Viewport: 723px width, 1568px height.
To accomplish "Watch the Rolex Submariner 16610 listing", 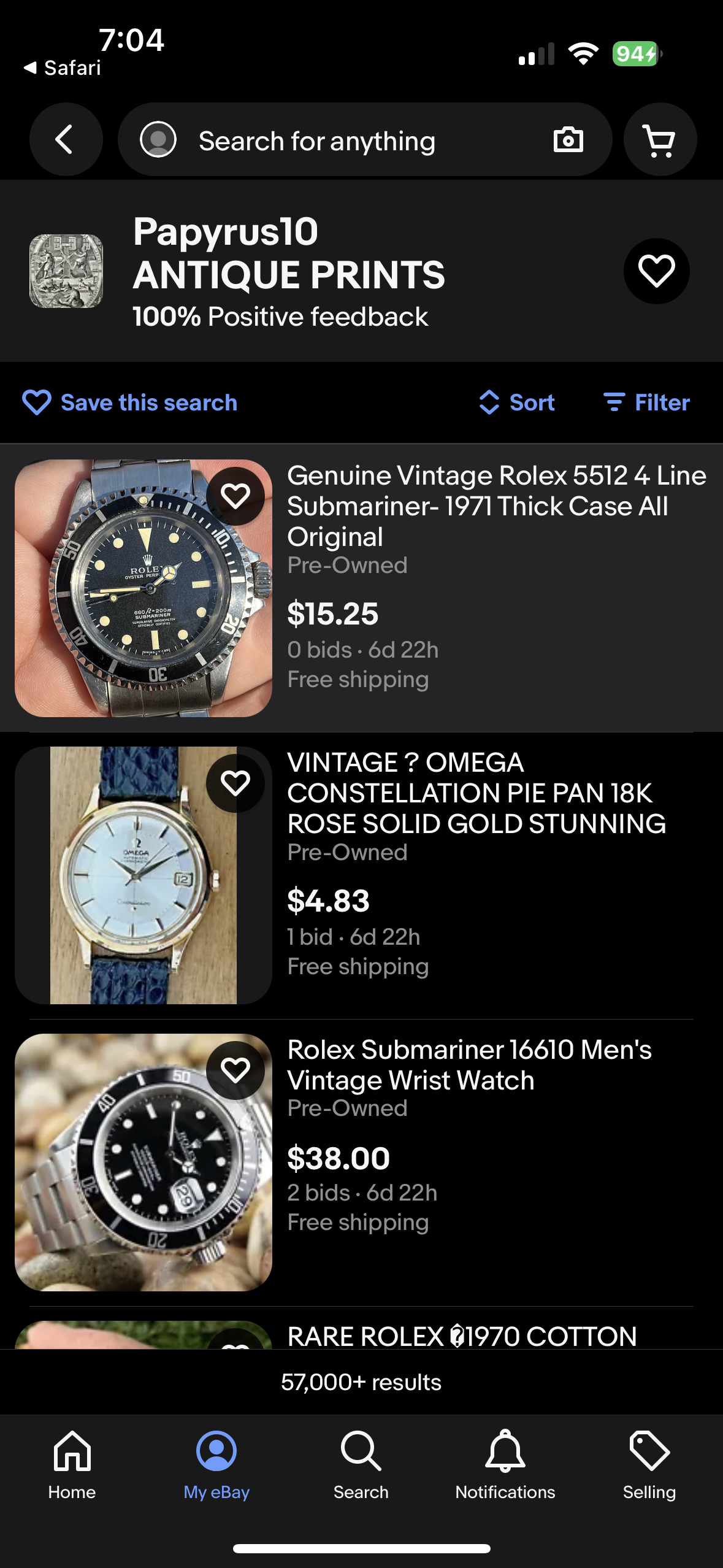I will tap(235, 1070).
